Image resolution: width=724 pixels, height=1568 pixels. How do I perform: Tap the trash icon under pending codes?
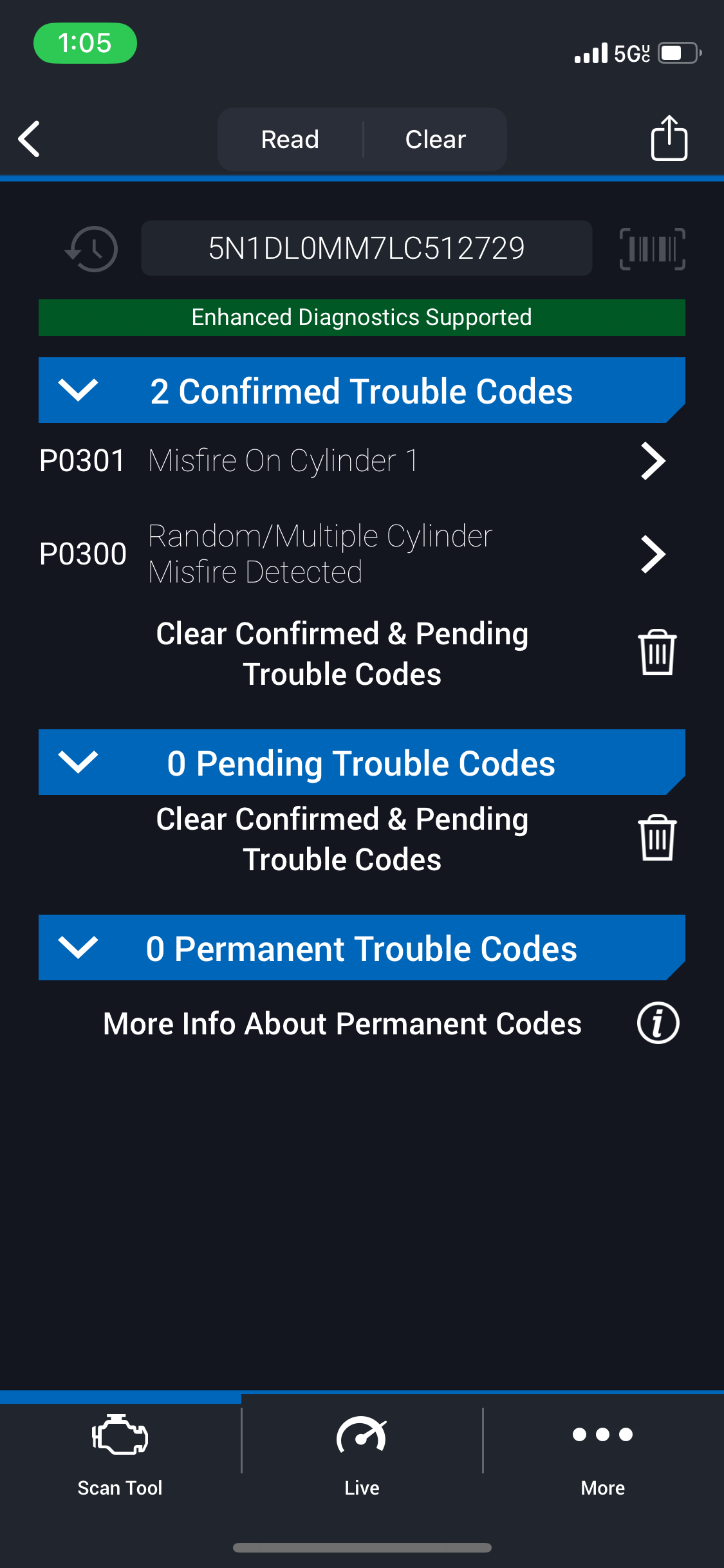pos(657,838)
